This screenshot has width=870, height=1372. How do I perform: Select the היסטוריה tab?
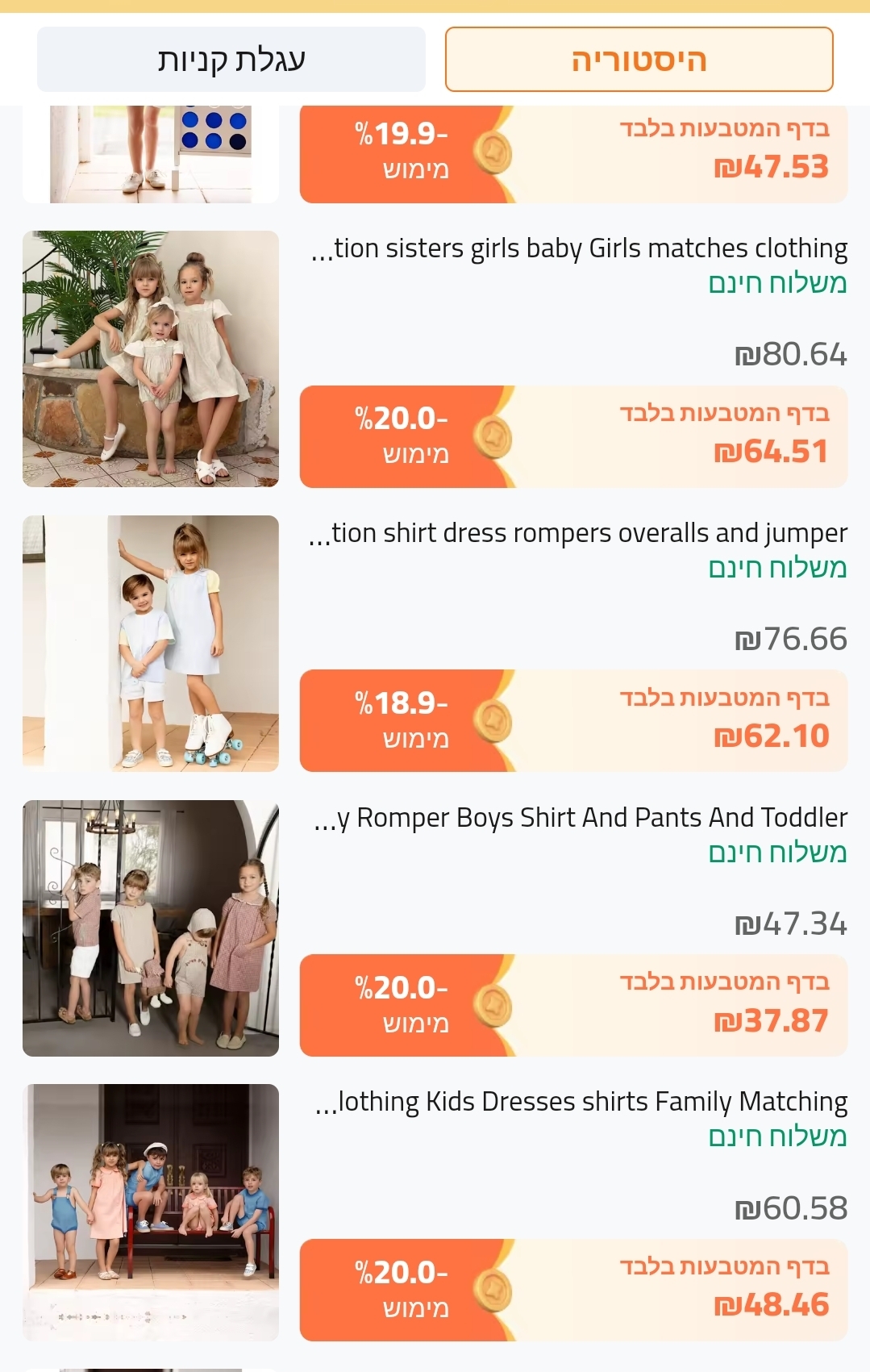639,60
